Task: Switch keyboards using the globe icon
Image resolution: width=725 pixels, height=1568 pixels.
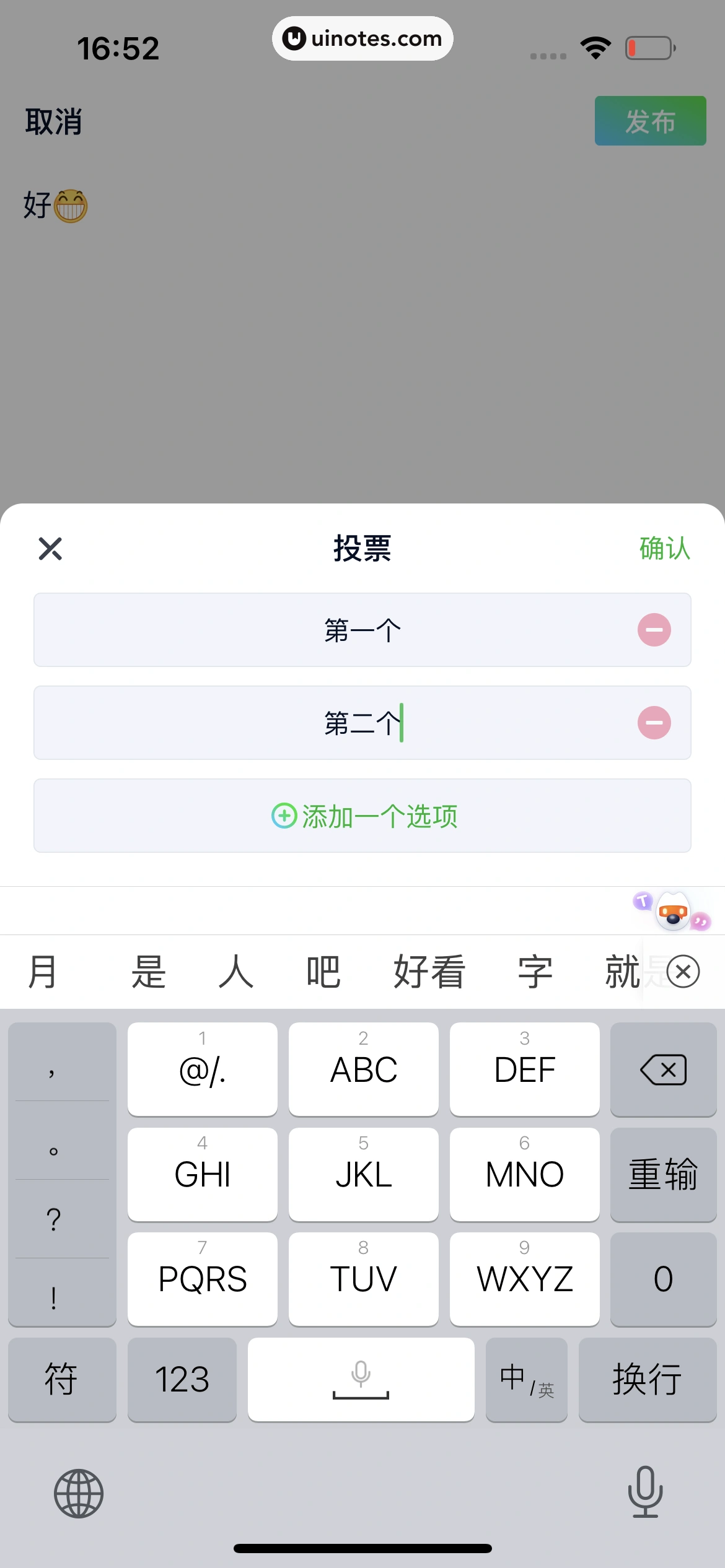Action: [79, 1493]
